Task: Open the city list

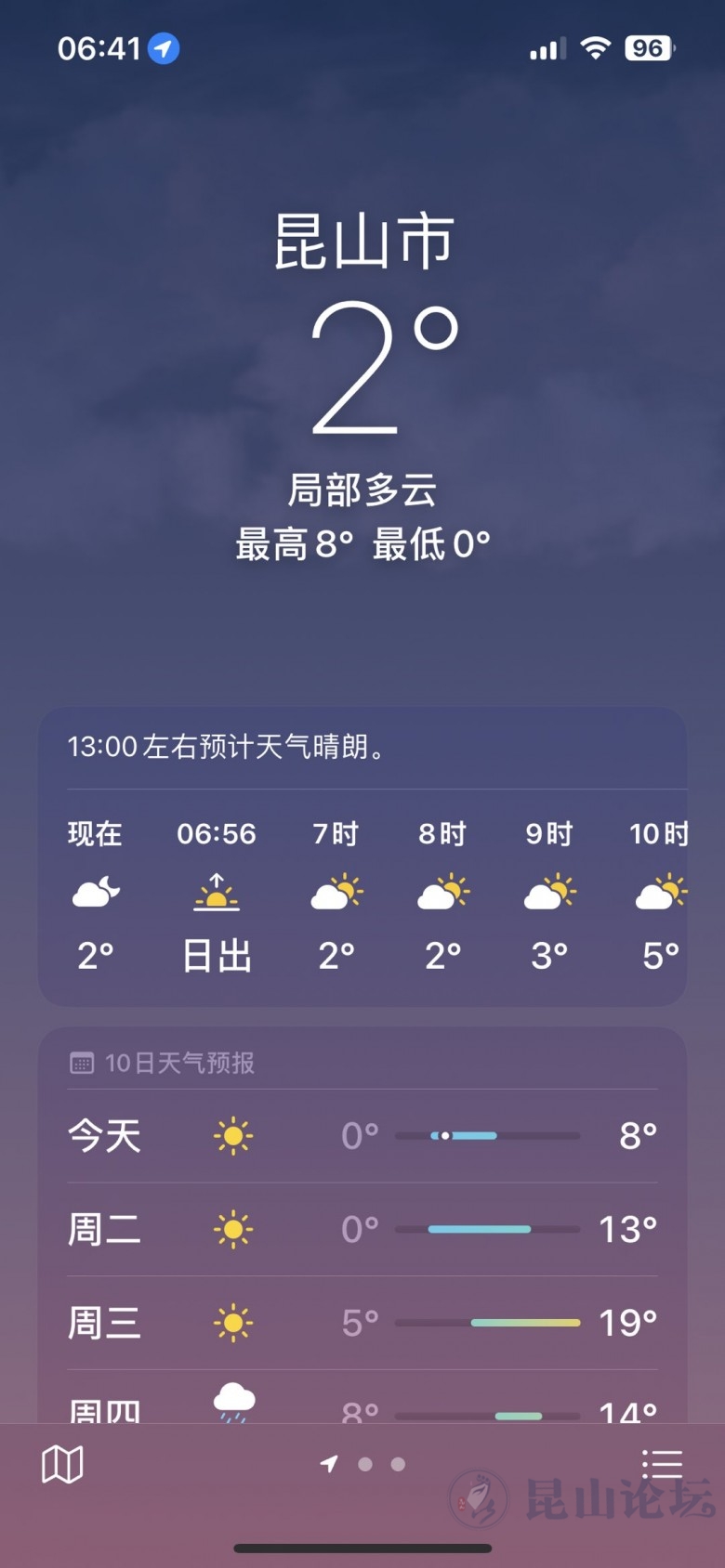Action: coord(662,1464)
